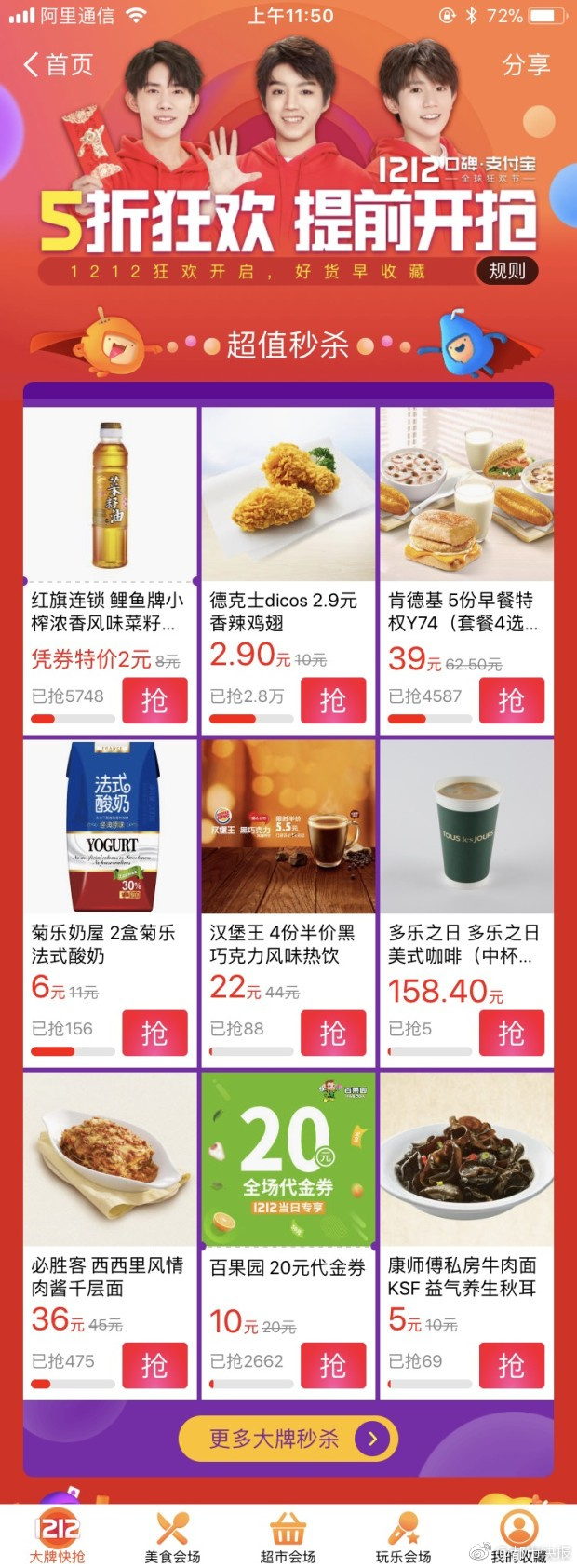This screenshot has height=1568, width=577.
Task: Tap 分享 to share this page
Action: 526,64
